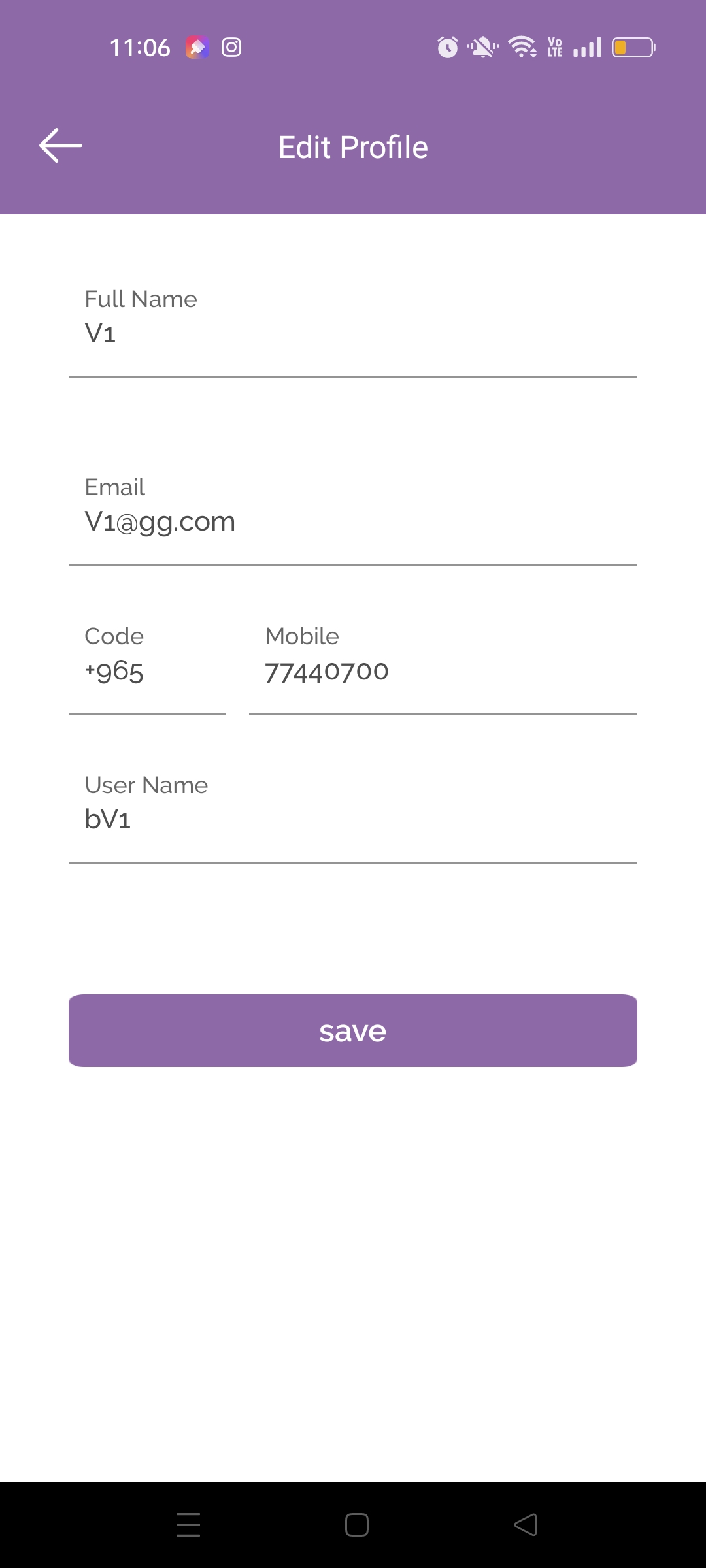Edit the Email field
The width and height of the screenshot is (706, 1568).
tap(353, 523)
